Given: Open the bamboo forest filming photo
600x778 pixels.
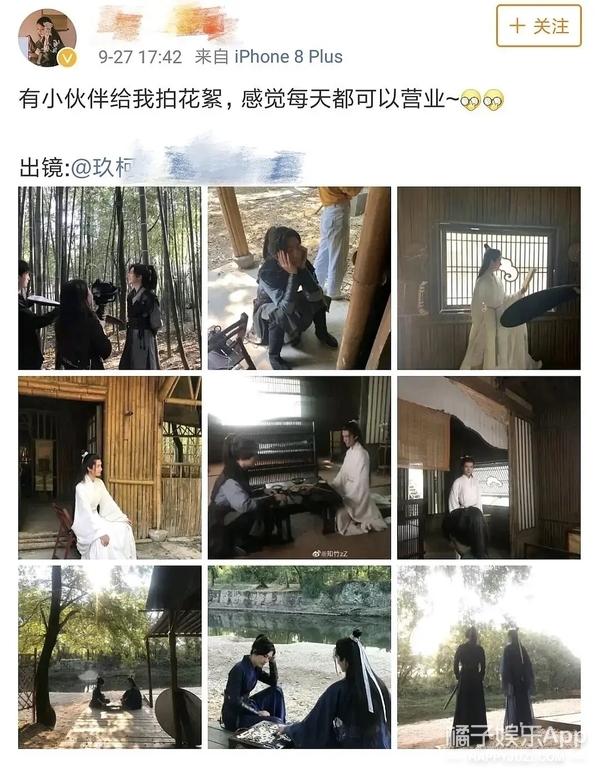Looking at the screenshot, I should pos(109,278).
